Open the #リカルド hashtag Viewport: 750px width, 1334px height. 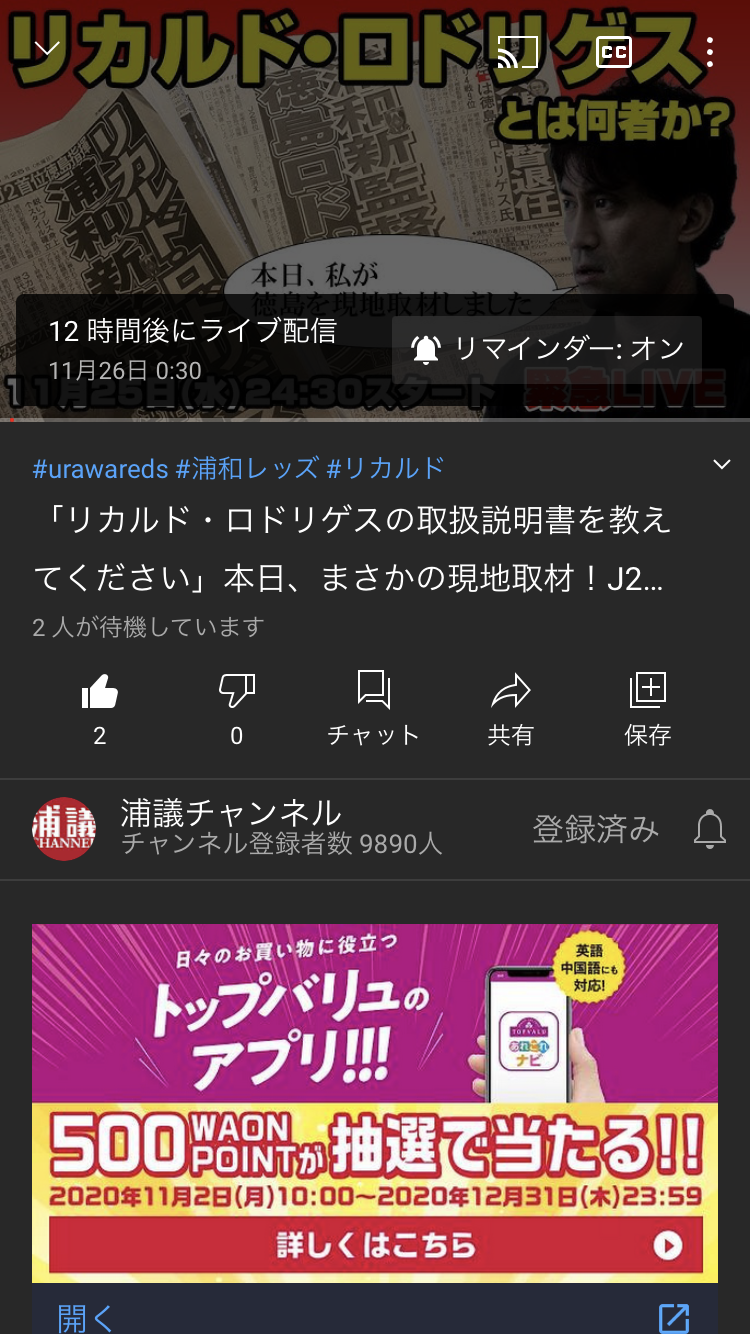point(385,467)
